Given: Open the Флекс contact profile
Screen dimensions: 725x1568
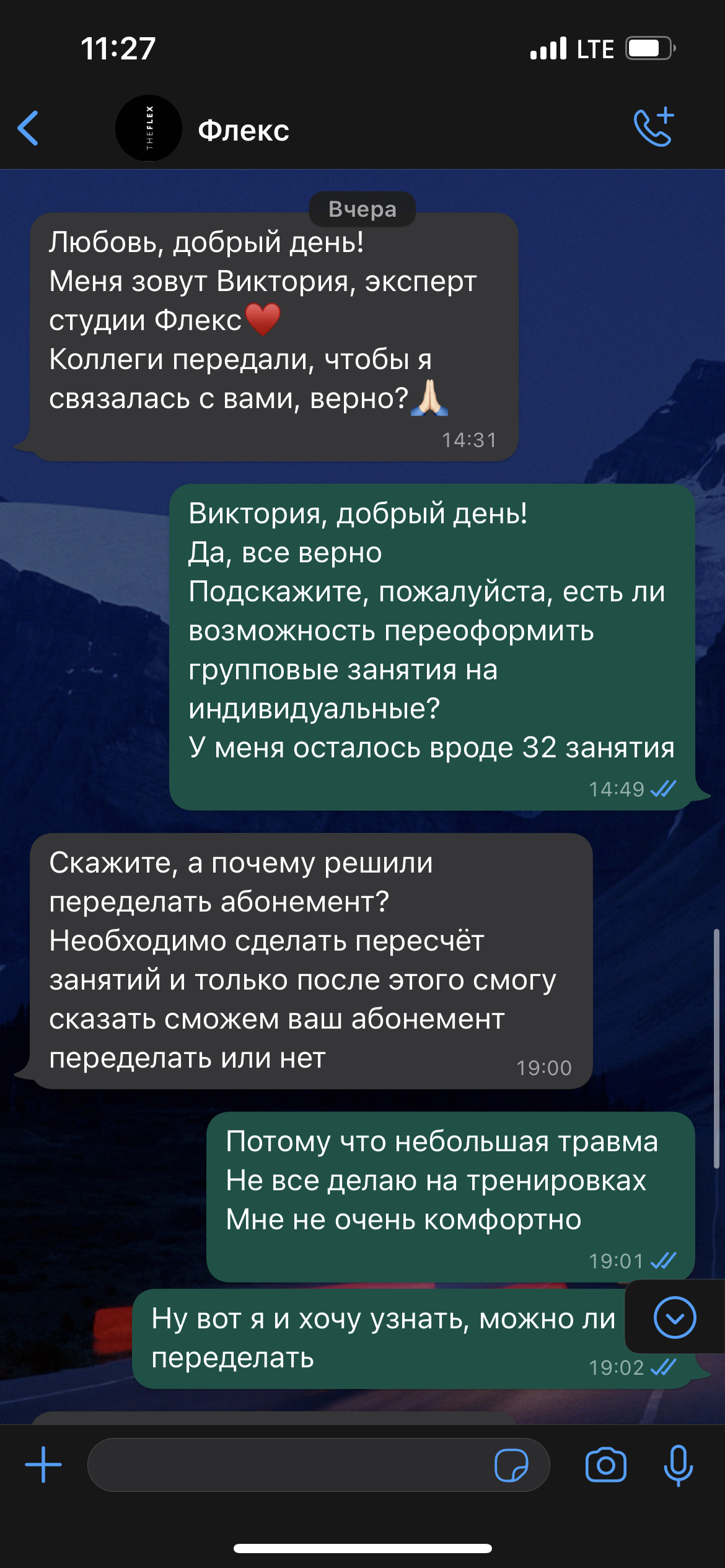Looking at the screenshot, I should [243, 130].
